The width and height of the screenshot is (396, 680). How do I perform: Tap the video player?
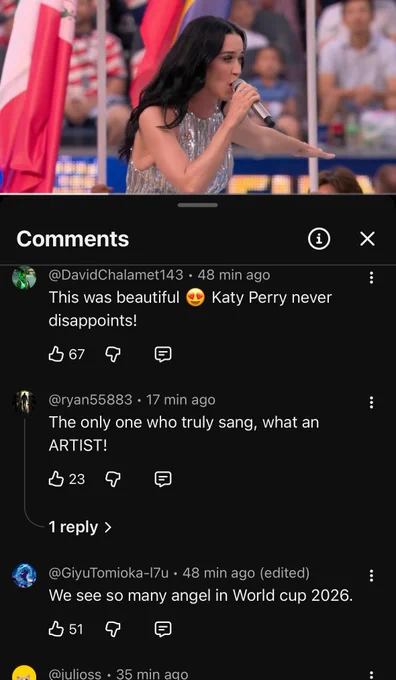click(198, 97)
